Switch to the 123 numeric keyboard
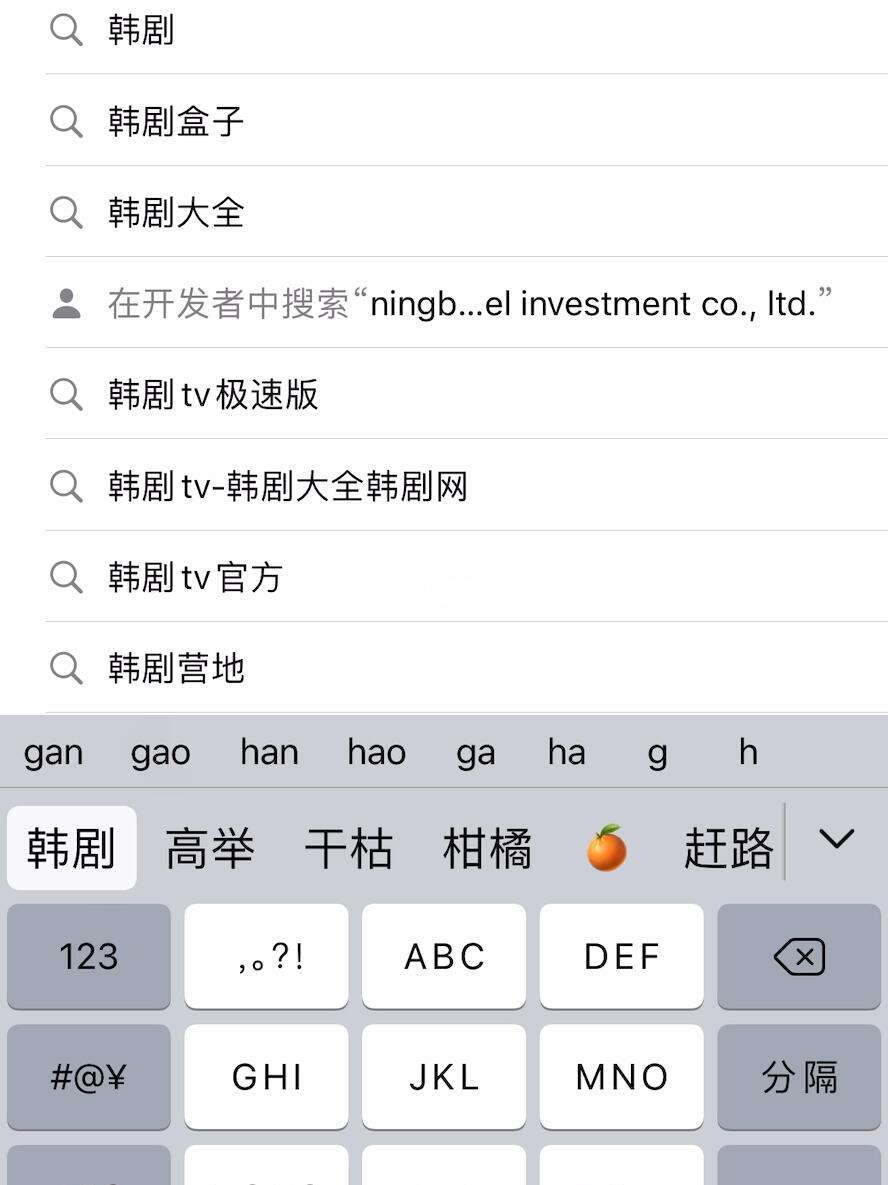The width and height of the screenshot is (888, 1185). (88, 956)
